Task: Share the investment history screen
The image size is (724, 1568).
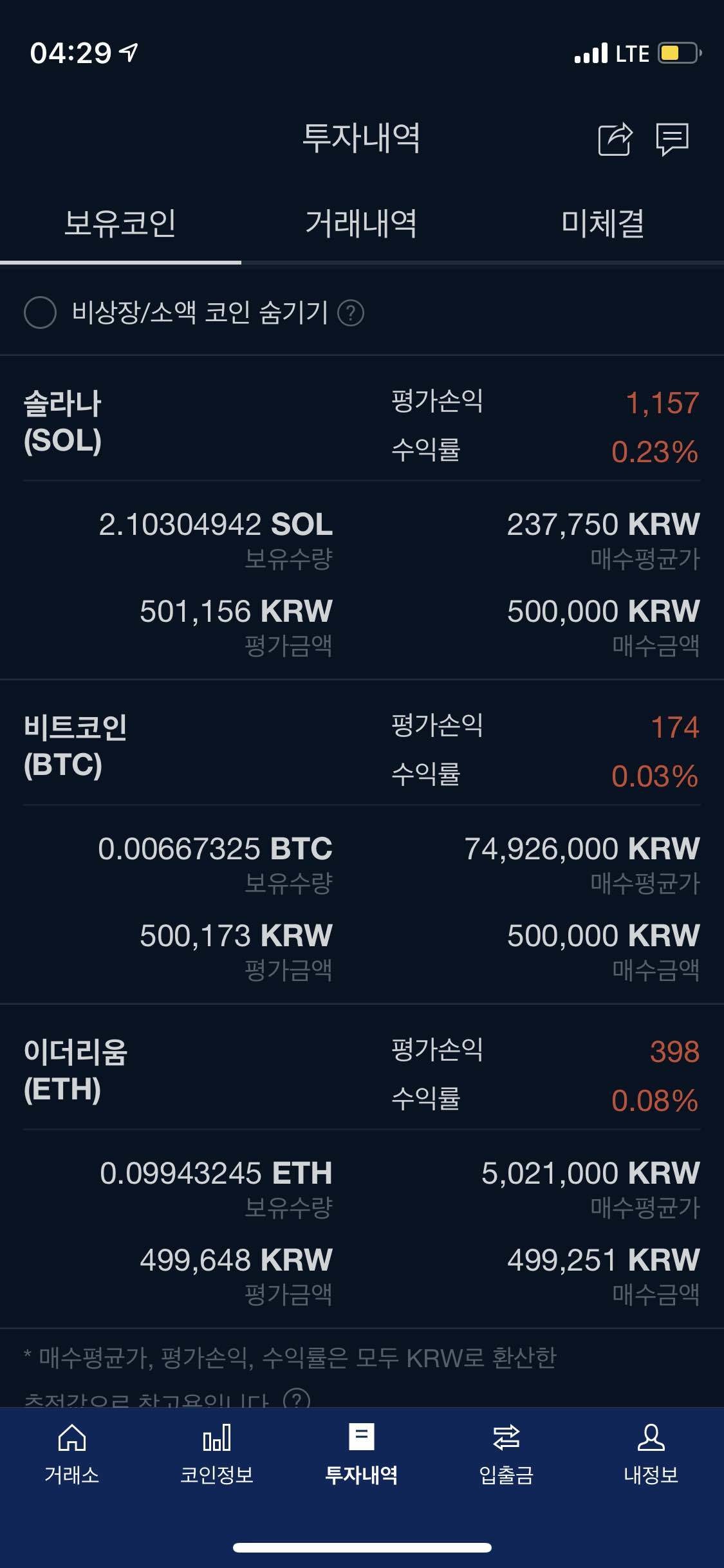Action: click(615, 139)
